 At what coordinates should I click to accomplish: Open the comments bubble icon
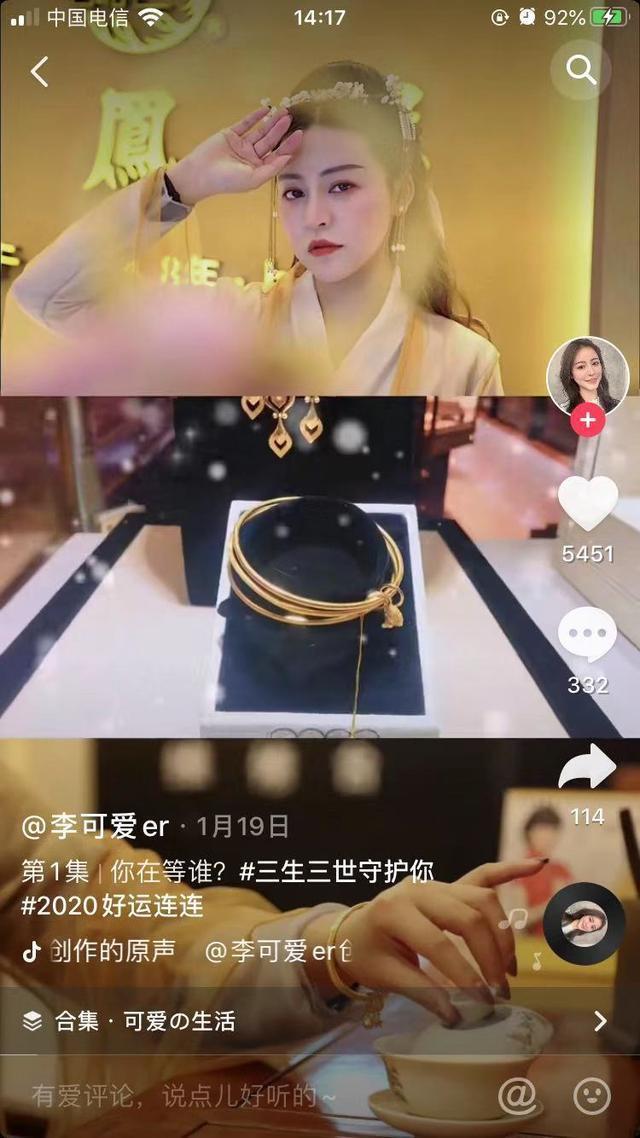coord(587,634)
